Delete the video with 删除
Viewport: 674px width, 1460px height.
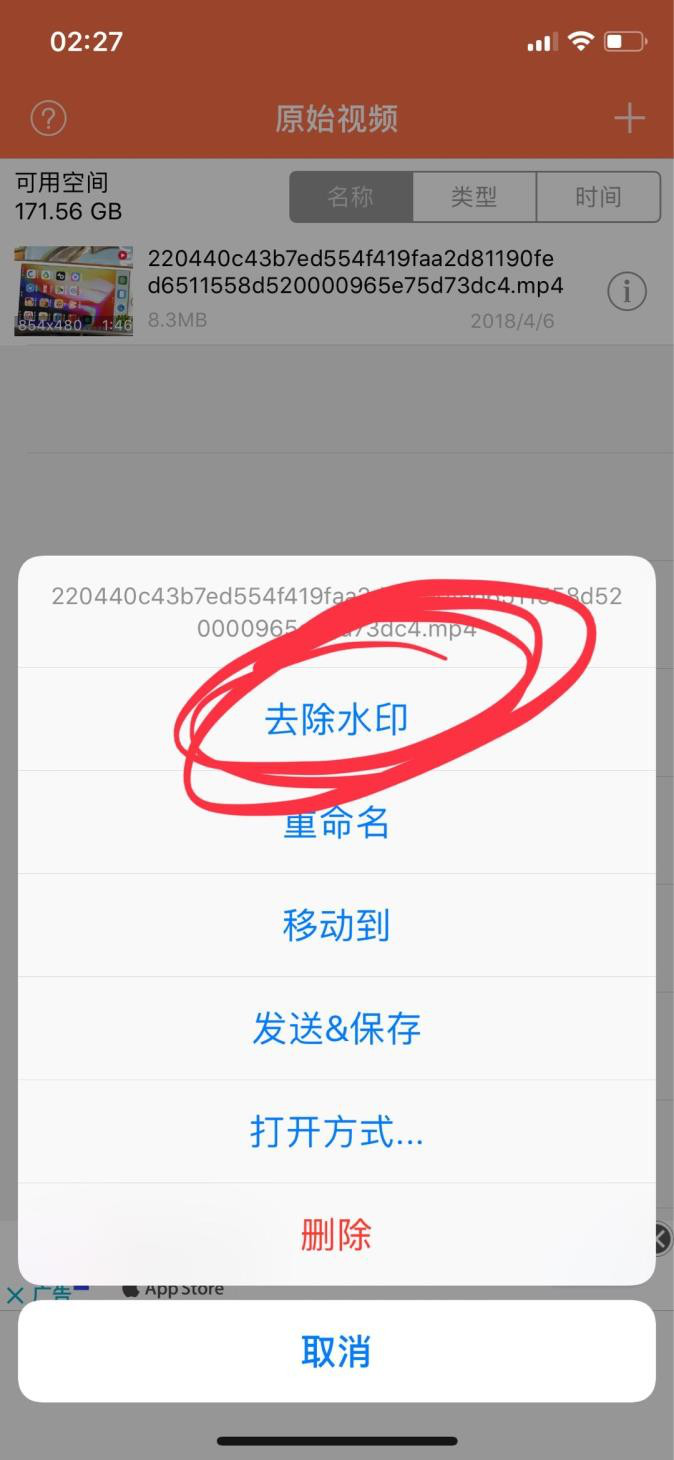click(x=336, y=1234)
